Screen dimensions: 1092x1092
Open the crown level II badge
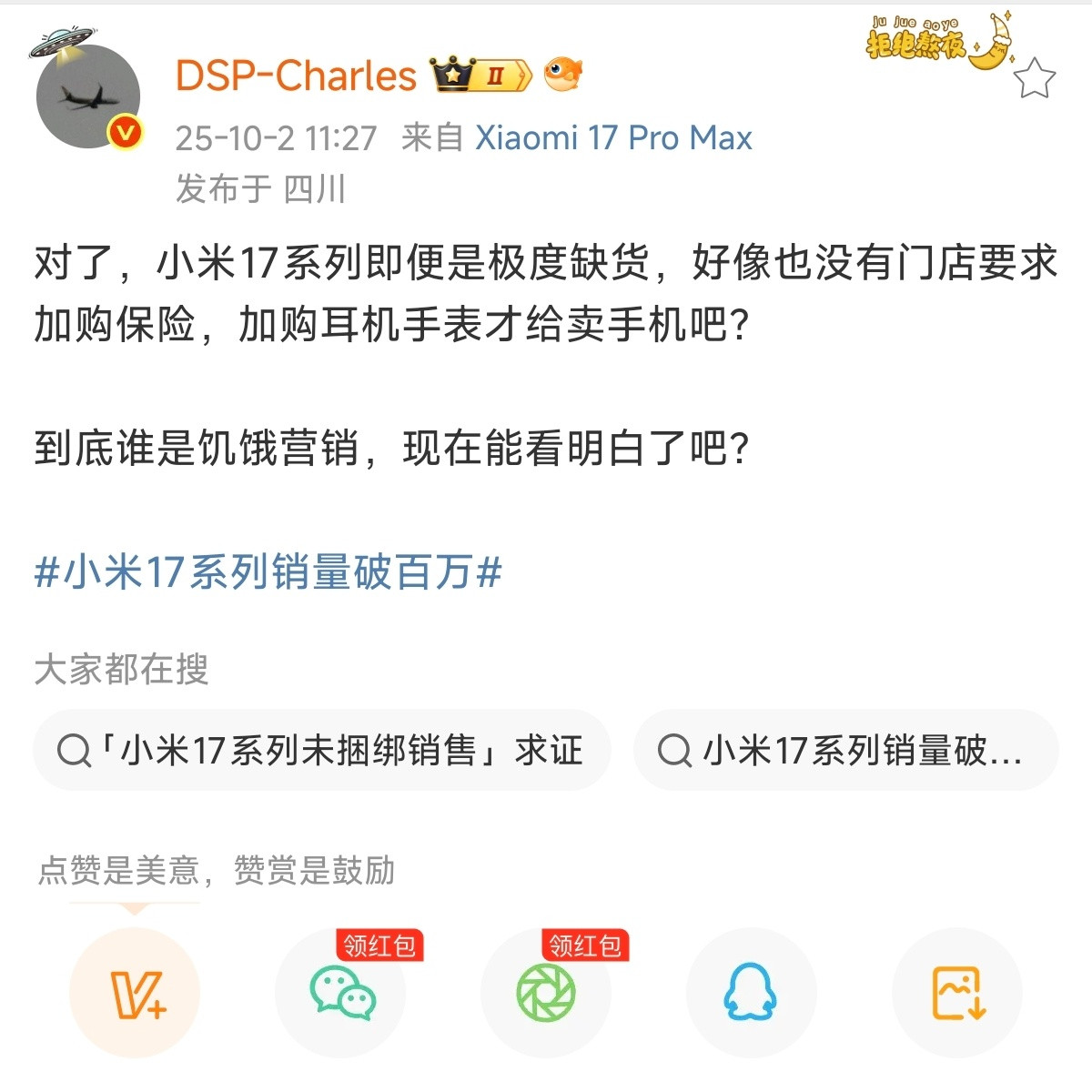[481, 76]
